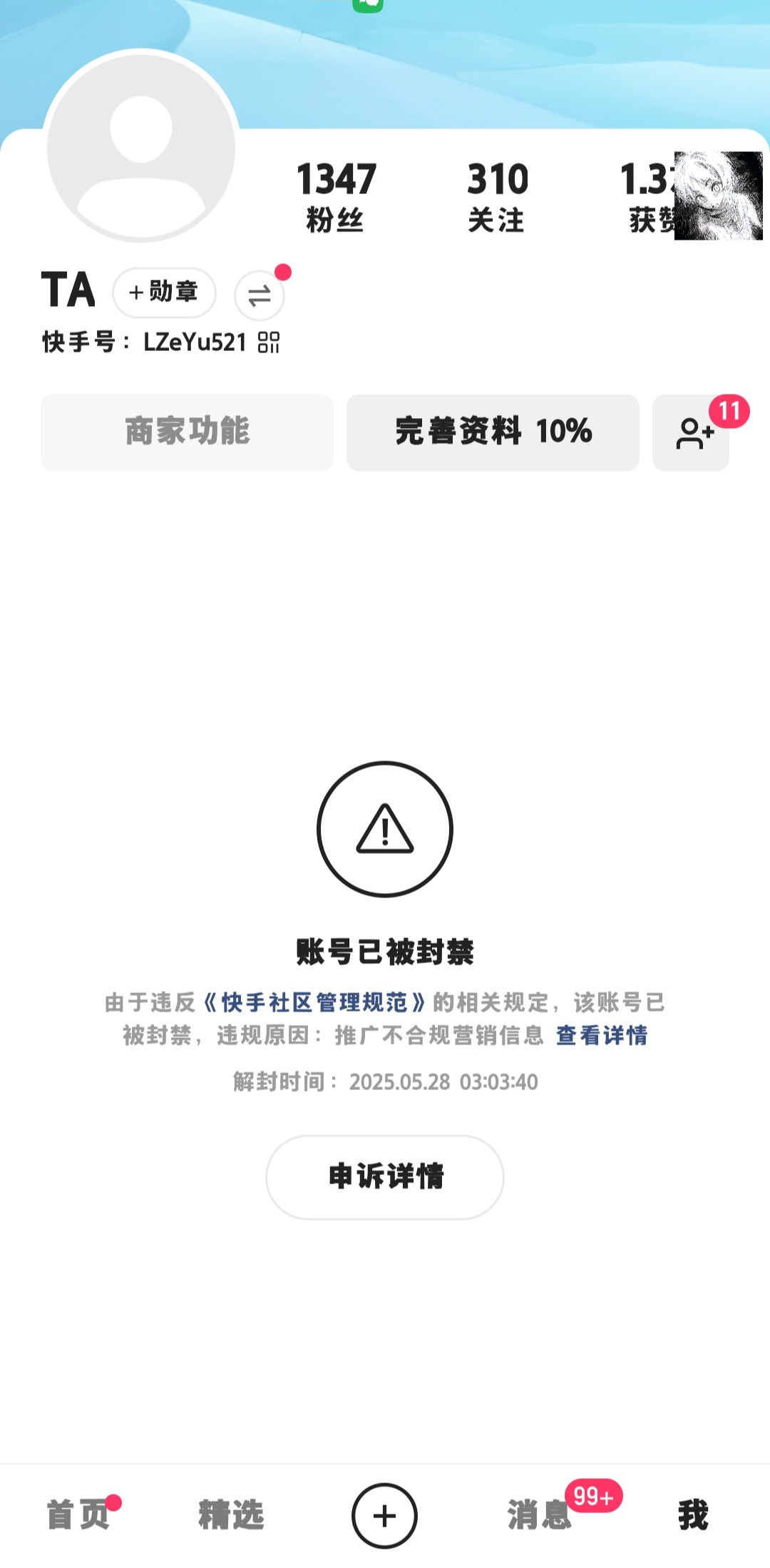Tap 查看详情 to view ban details
The height and width of the screenshot is (1568, 770).
coord(602,1035)
